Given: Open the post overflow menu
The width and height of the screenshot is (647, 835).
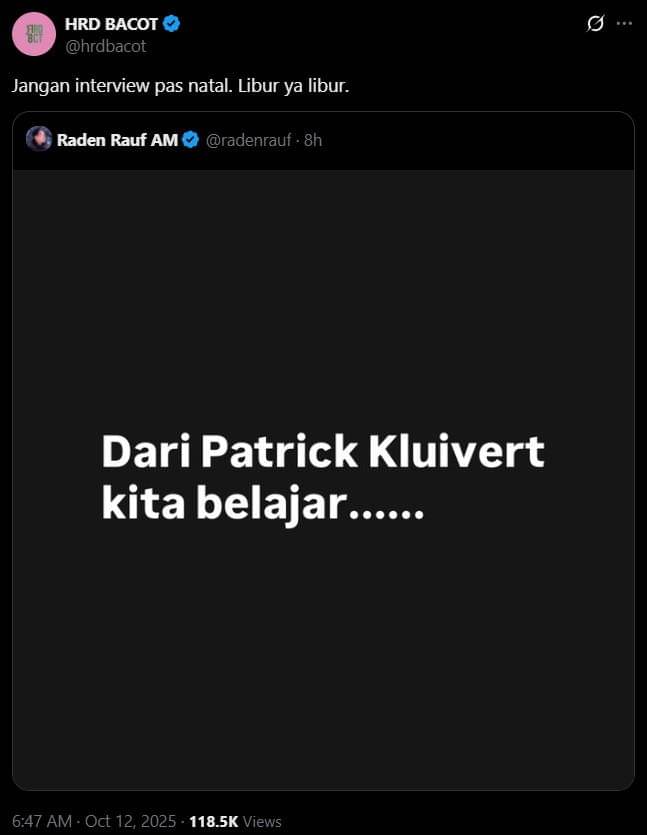Looking at the screenshot, I should tap(624, 23).
